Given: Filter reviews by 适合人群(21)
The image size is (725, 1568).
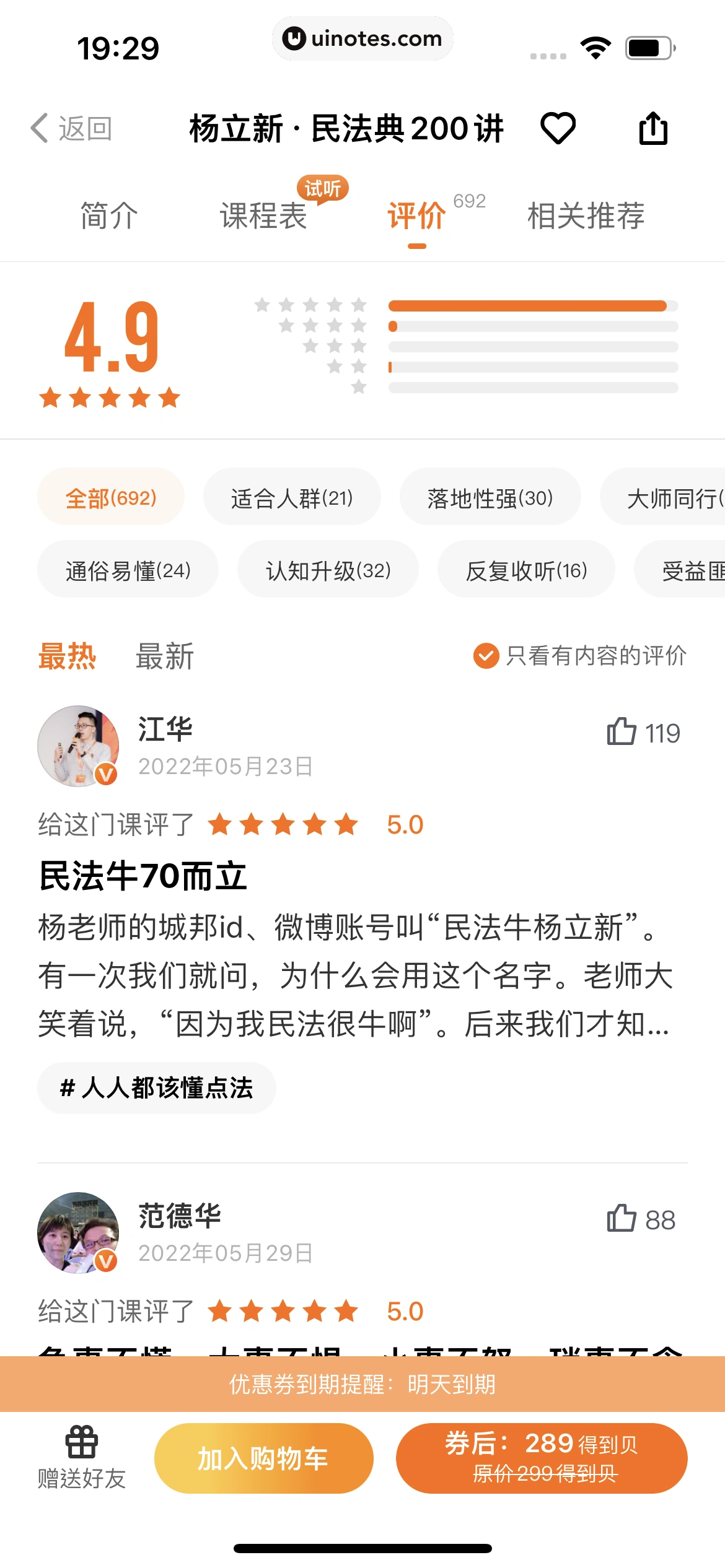Looking at the screenshot, I should pyautogui.click(x=292, y=497).
